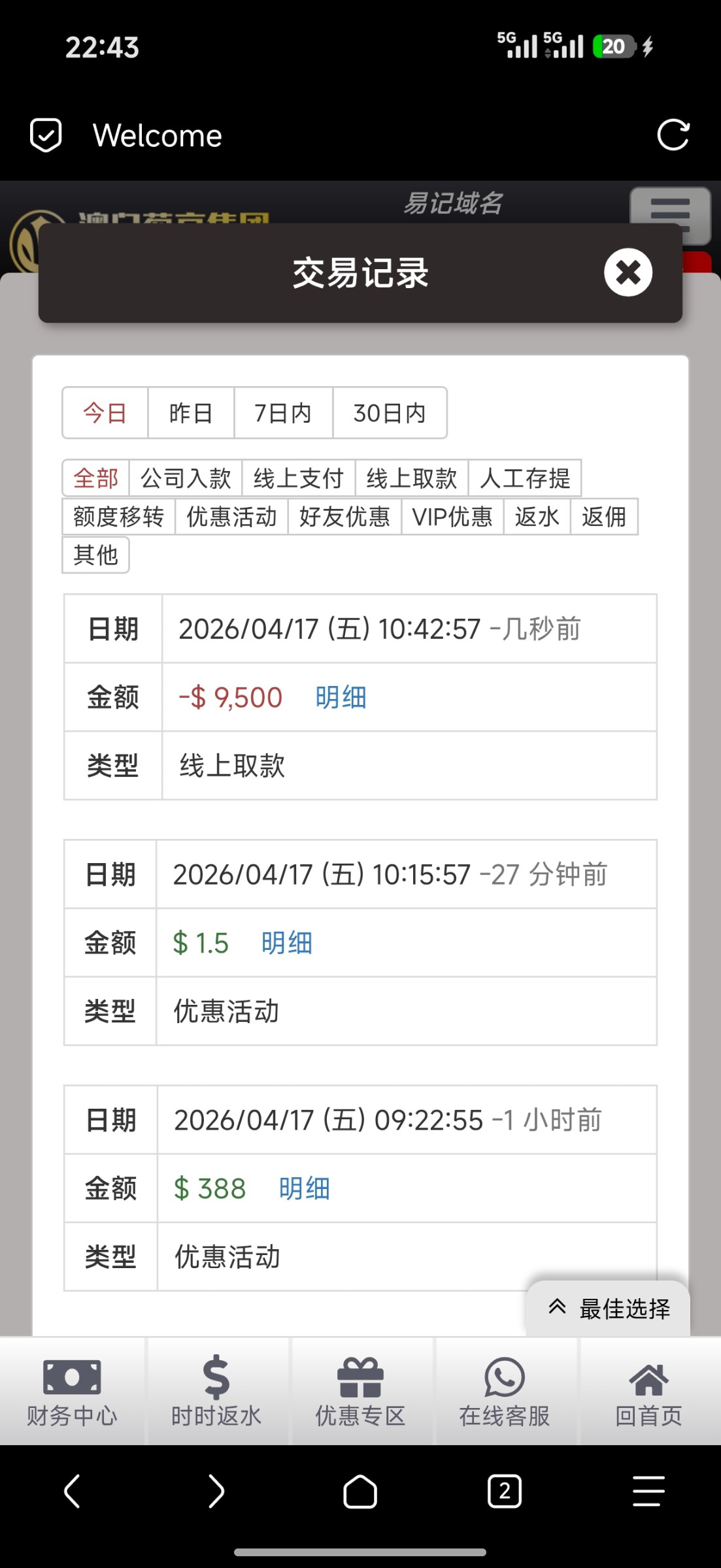Open 明细 for the -$9,500 withdrawal
The height and width of the screenshot is (1568, 721).
tap(341, 698)
